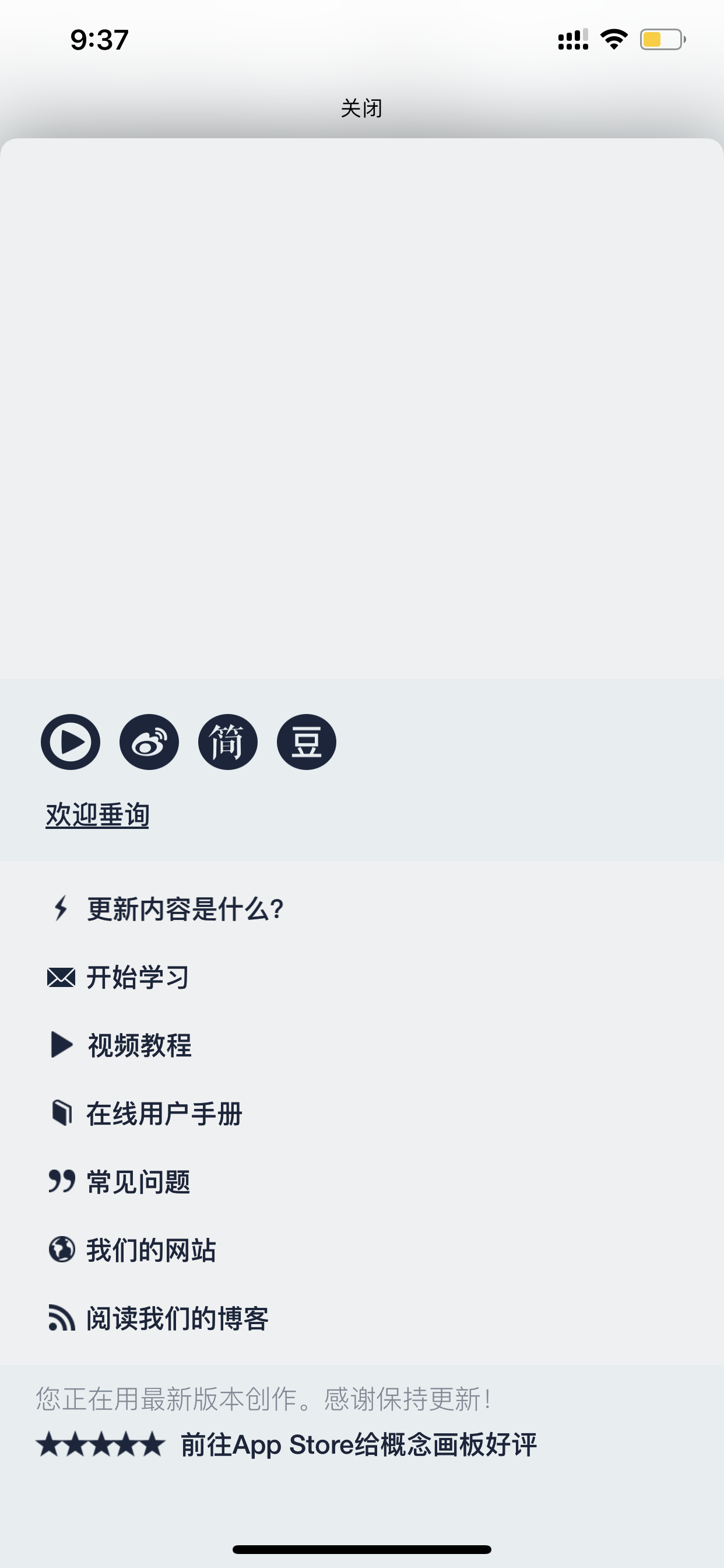Screen dimensions: 724x1568
Task: Follow the 欢迎垂询 link
Action: coord(97,815)
